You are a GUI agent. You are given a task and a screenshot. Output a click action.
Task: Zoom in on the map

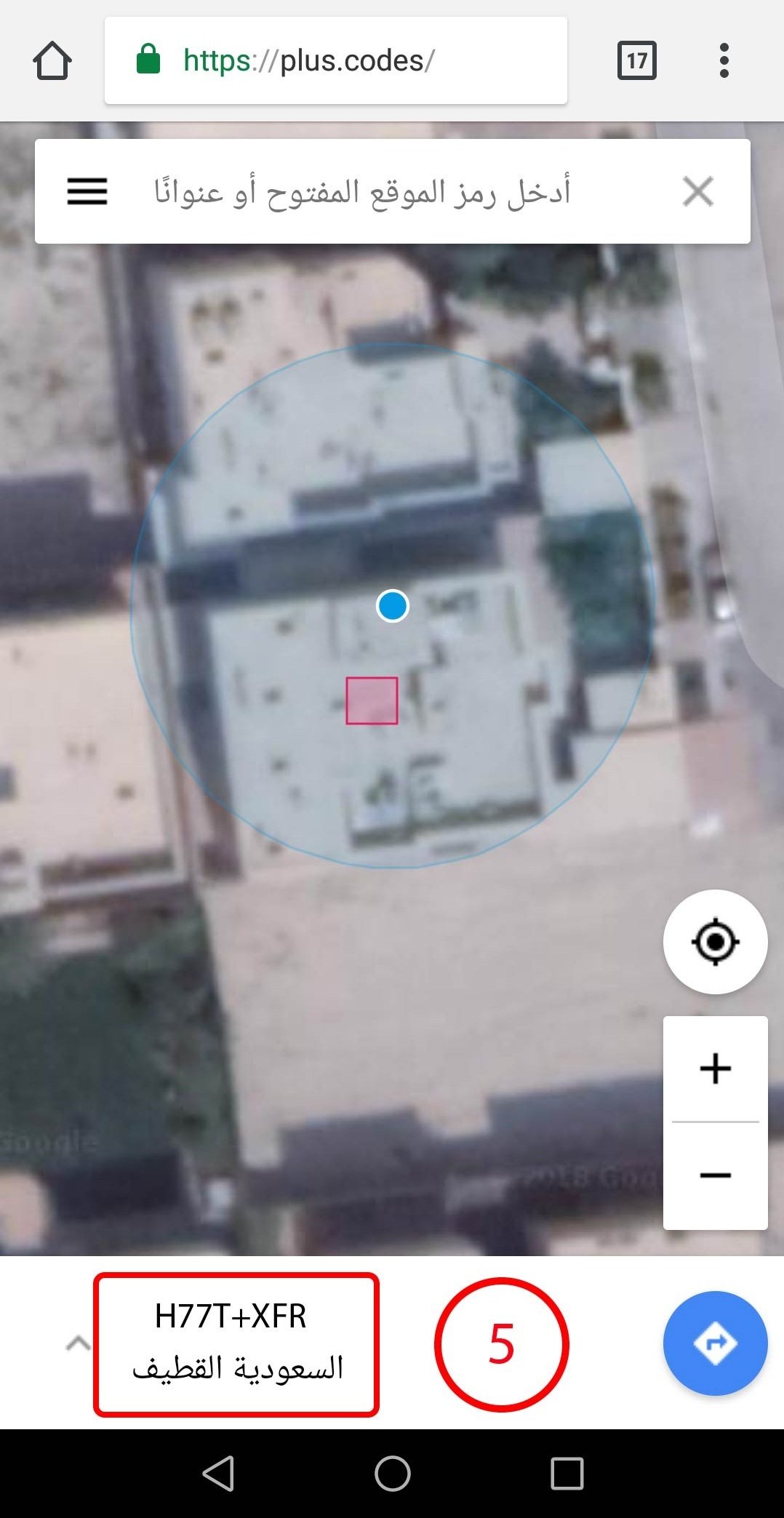point(715,1068)
